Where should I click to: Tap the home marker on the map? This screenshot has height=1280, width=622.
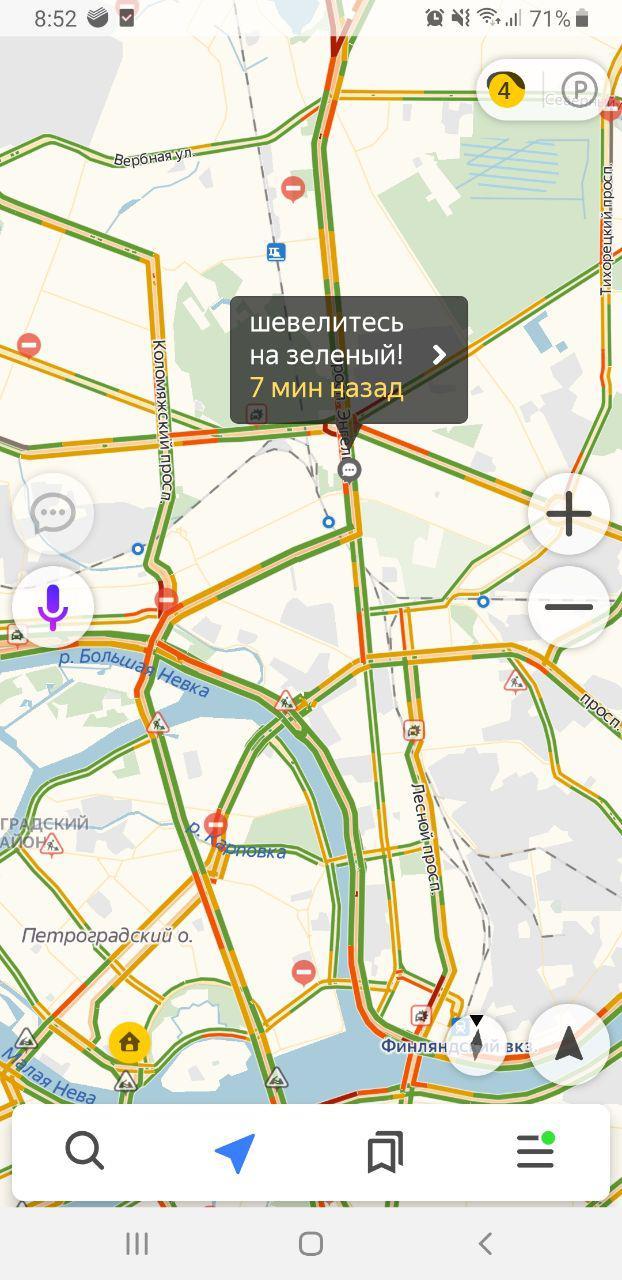[129, 1043]
